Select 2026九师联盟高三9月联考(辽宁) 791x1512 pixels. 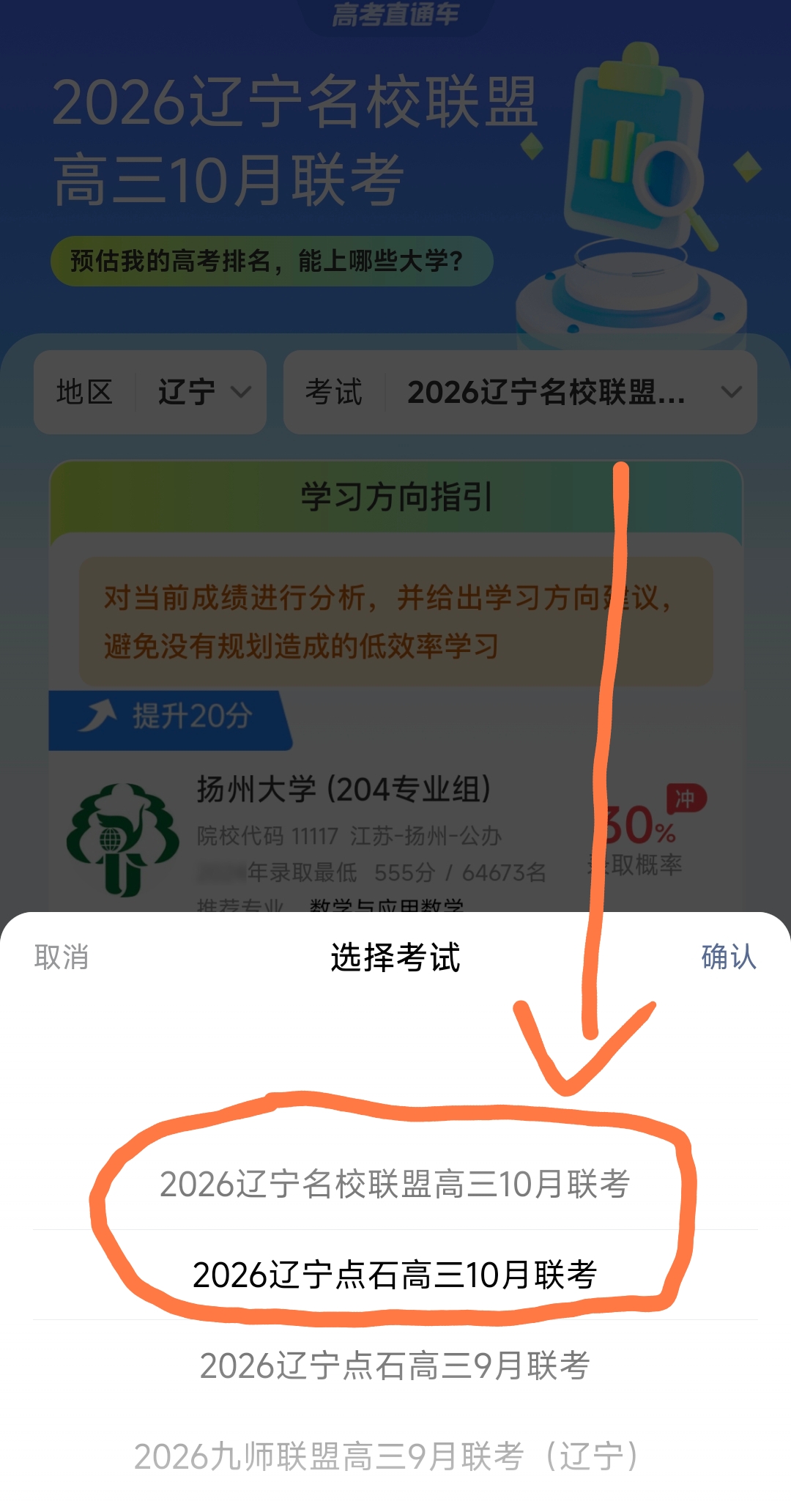tap(387, 1456)
